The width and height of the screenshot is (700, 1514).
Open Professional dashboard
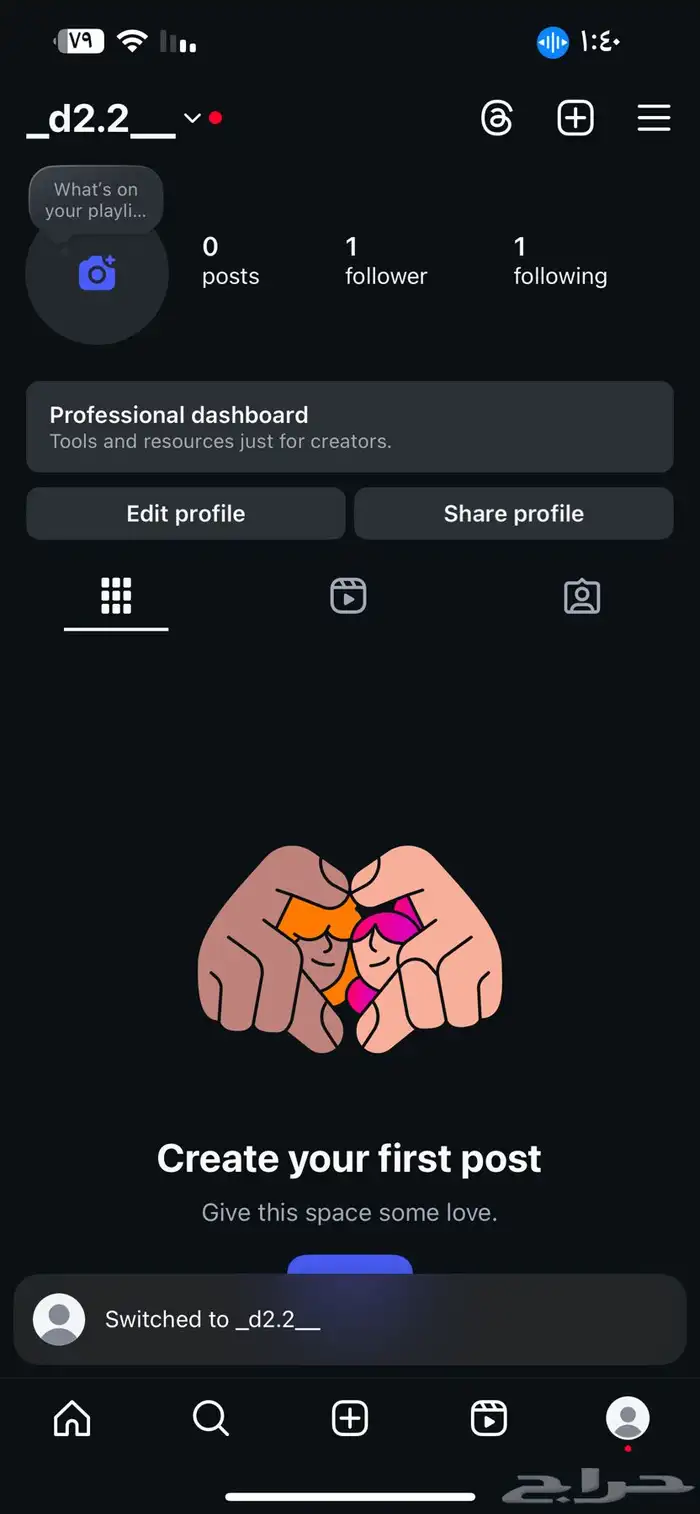click(349, 426)
